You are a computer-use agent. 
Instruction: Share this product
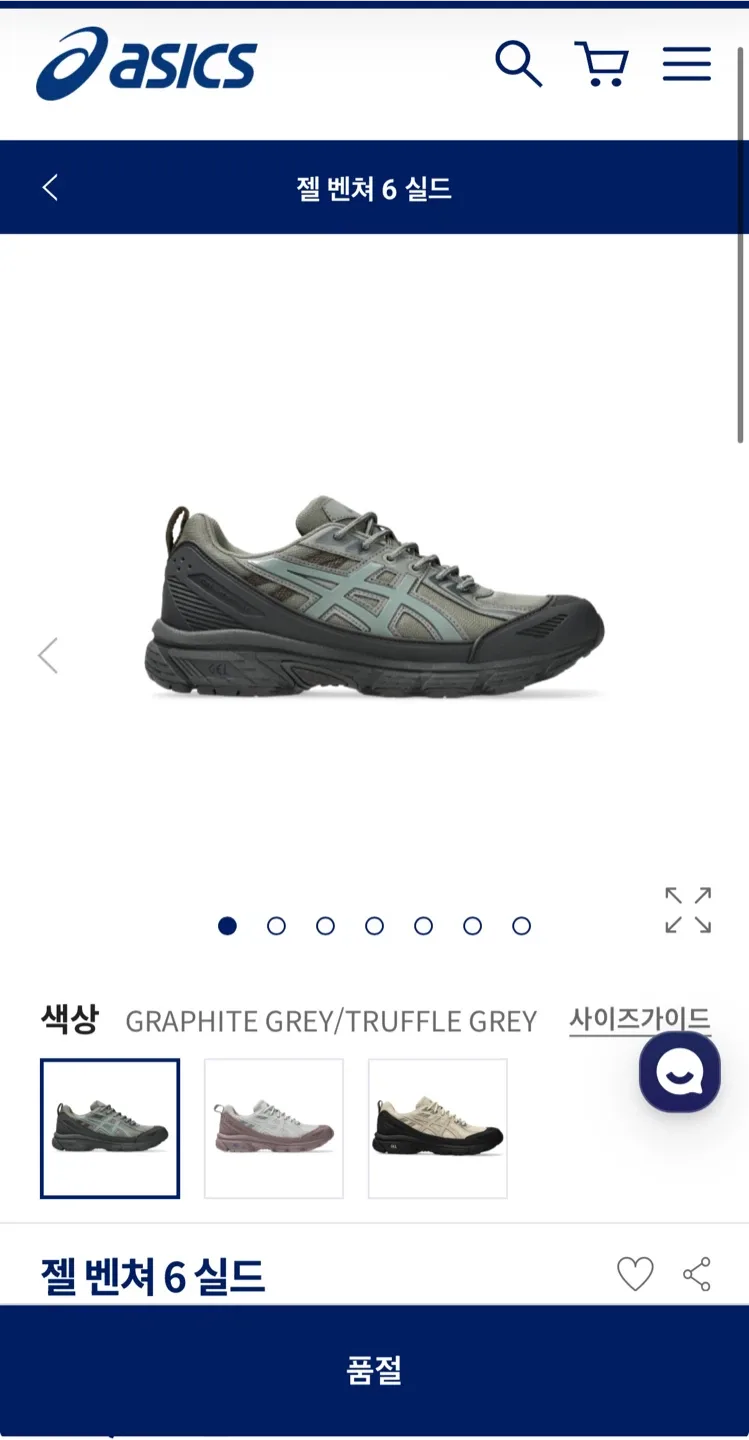pos(697,1274)
